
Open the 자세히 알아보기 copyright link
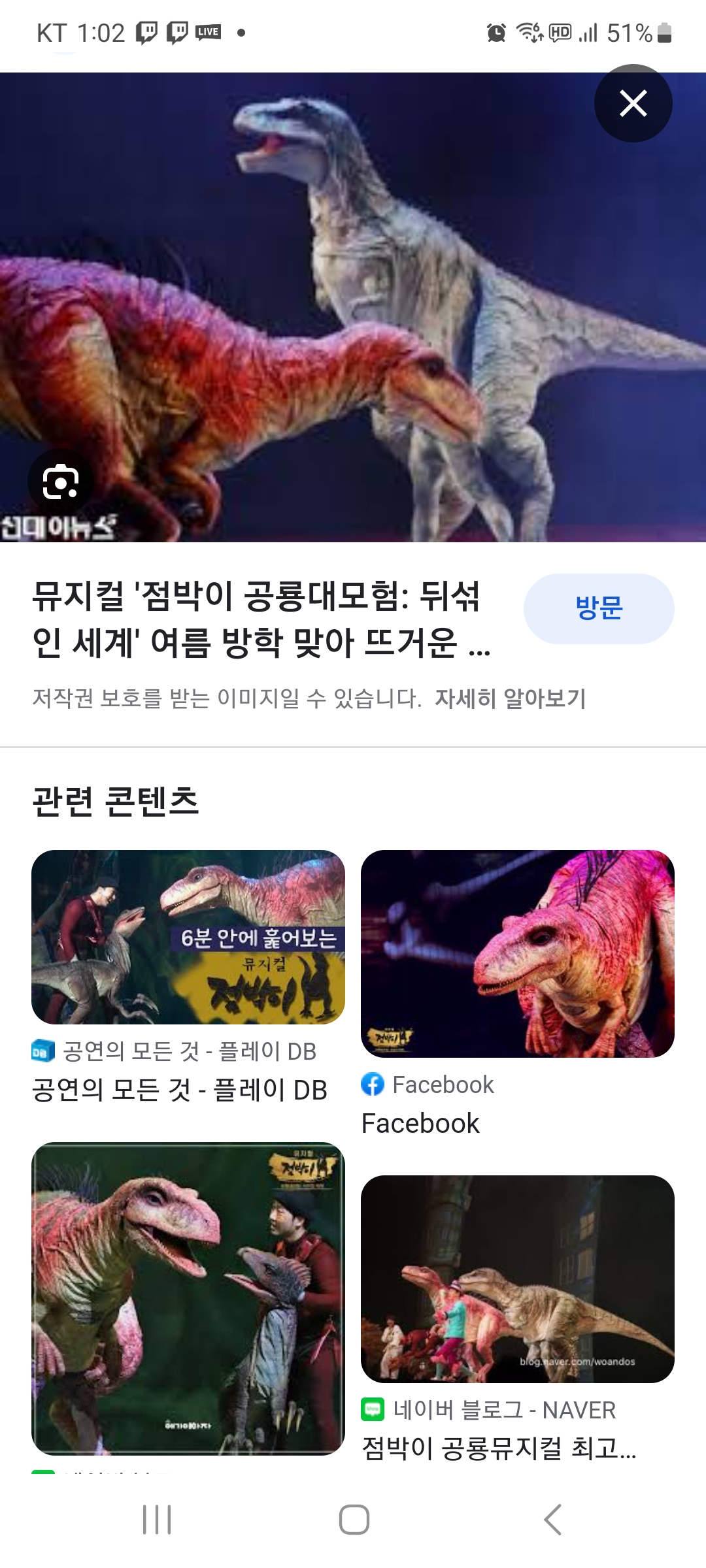tap(510, 698)
